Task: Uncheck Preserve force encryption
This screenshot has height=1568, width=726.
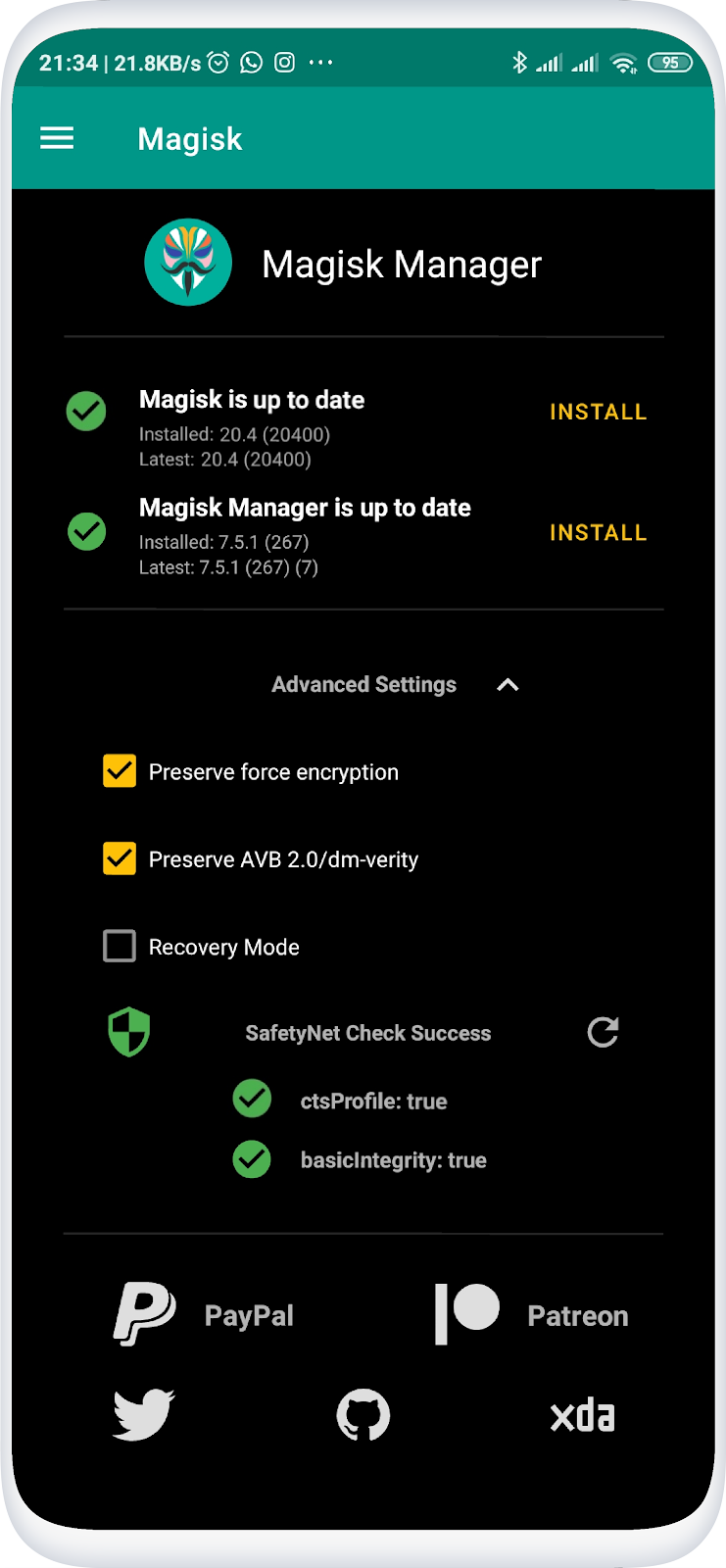Action: 120,771
